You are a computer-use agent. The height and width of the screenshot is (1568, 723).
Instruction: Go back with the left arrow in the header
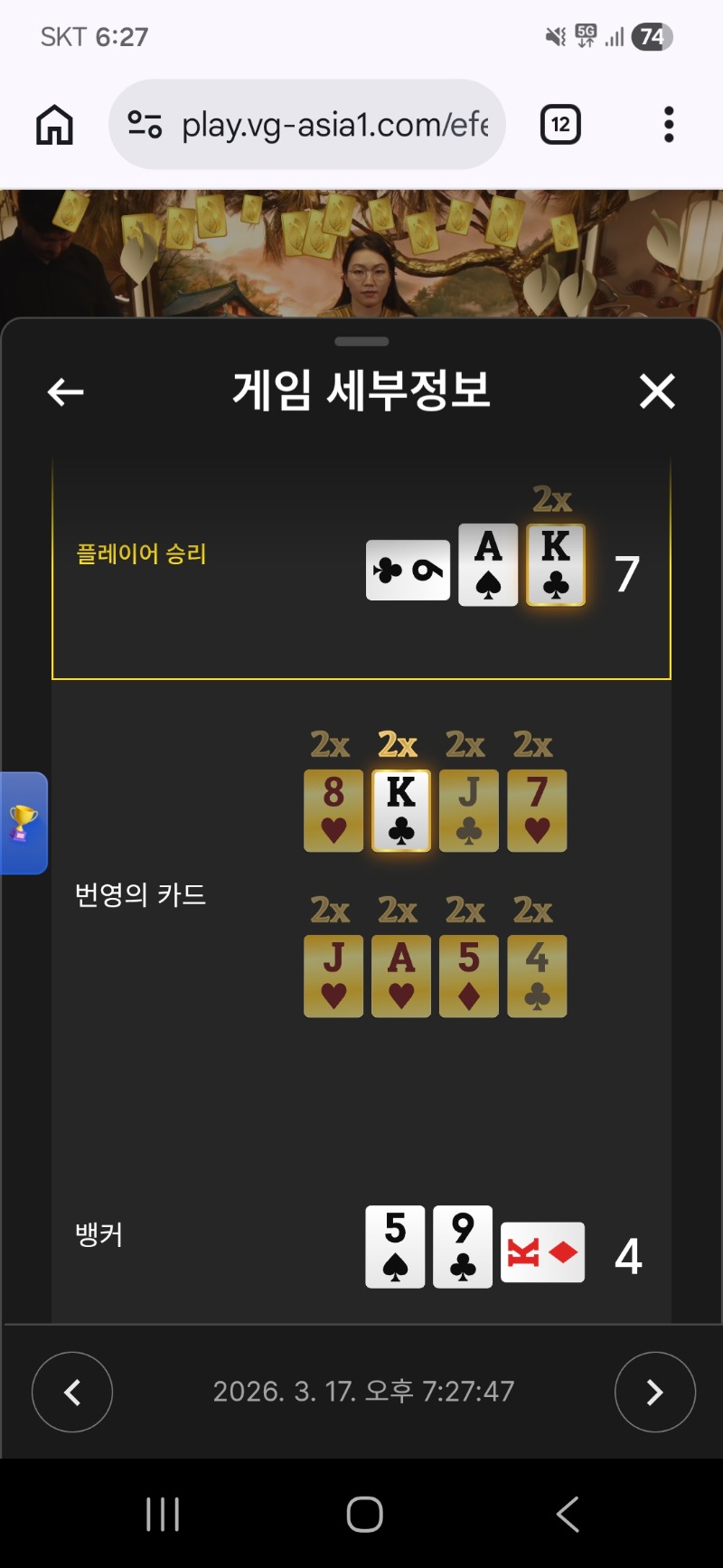tap(65, 392)
